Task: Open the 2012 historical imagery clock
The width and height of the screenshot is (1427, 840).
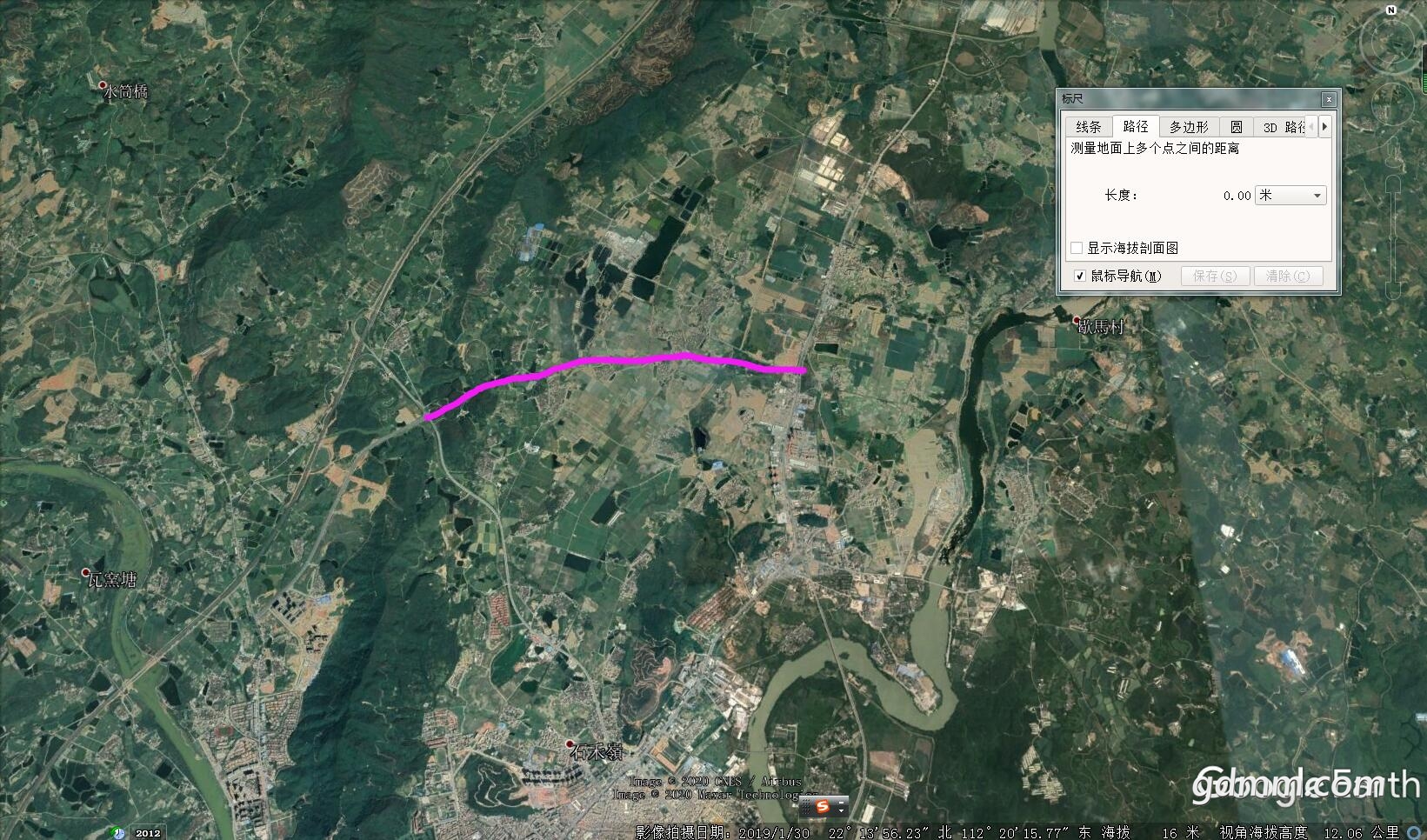Action: [x=118, y=833]
